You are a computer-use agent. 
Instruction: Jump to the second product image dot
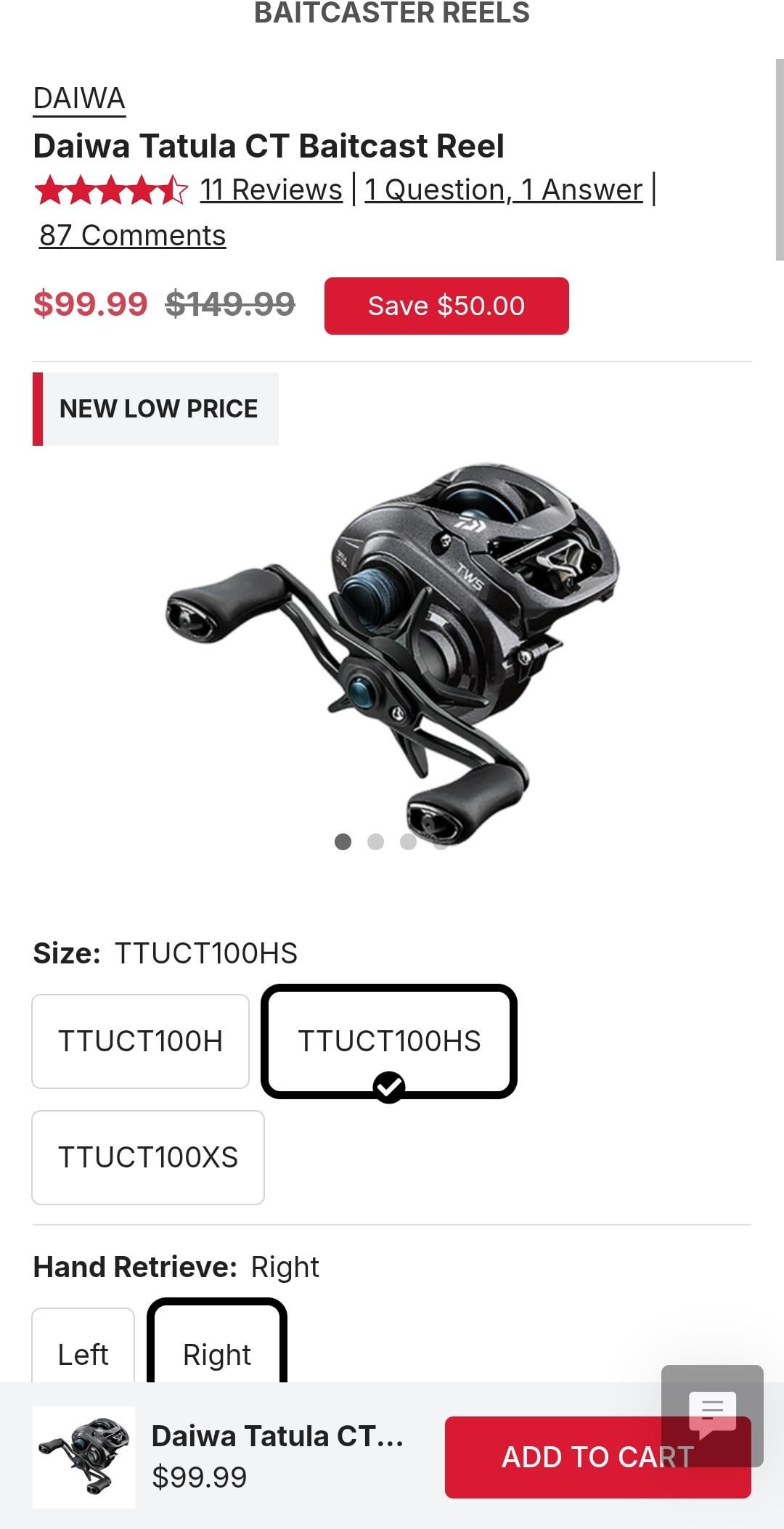click(375, 841)
